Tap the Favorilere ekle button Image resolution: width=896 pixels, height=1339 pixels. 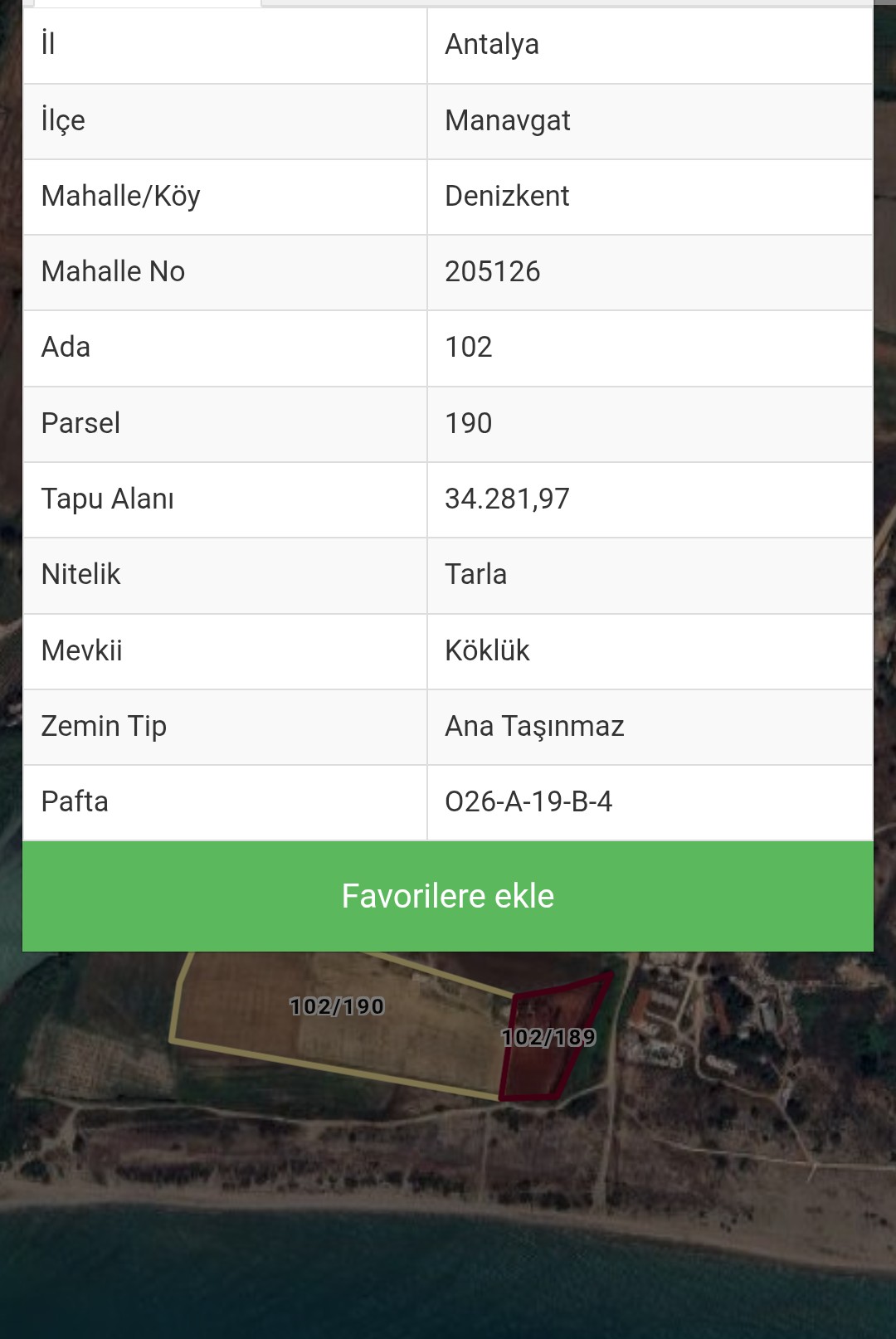[448, 896]
